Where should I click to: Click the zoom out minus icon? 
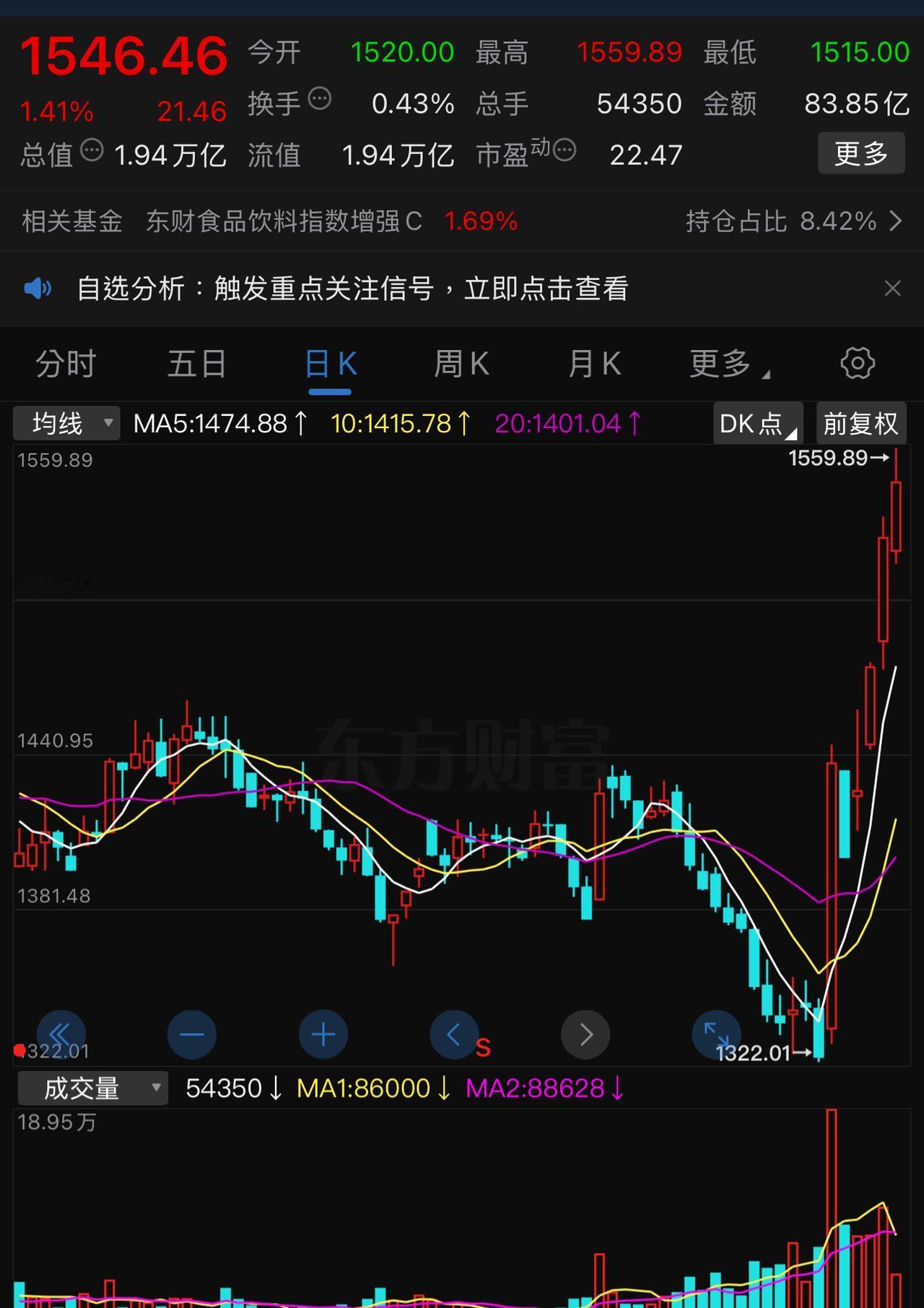tap(191, 1034)
